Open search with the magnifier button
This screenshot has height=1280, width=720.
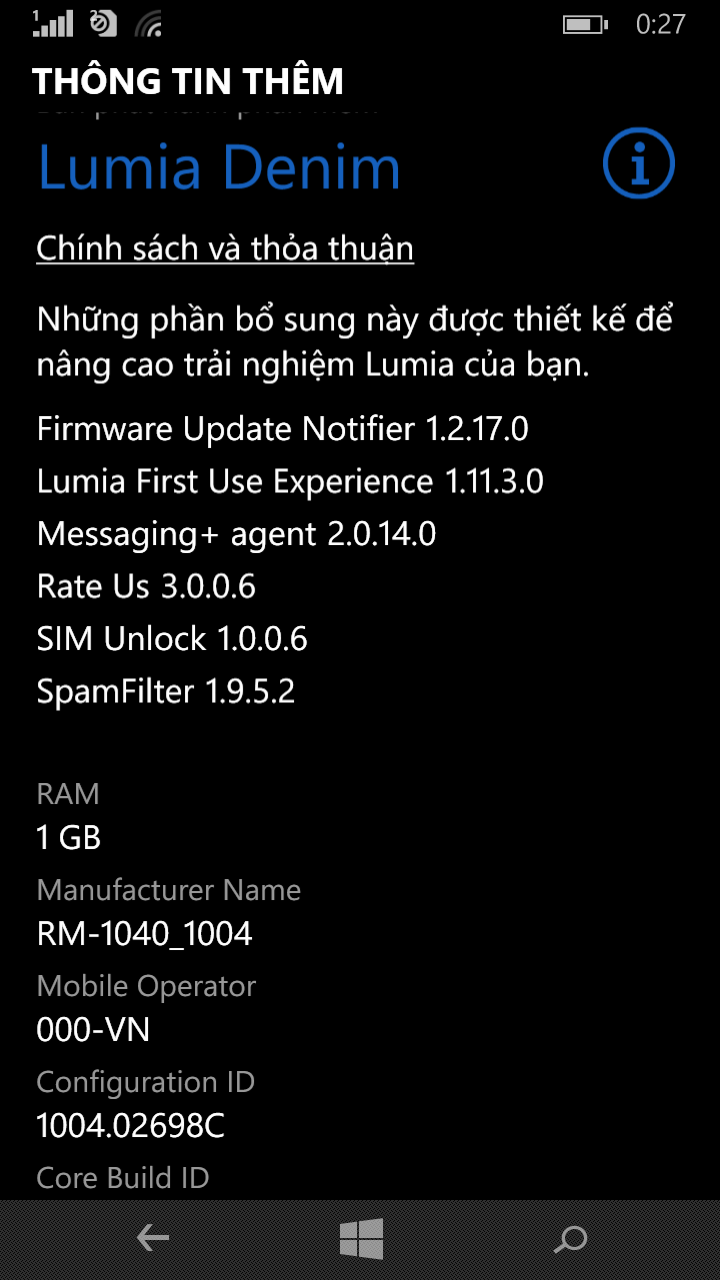coord(570,1240)
